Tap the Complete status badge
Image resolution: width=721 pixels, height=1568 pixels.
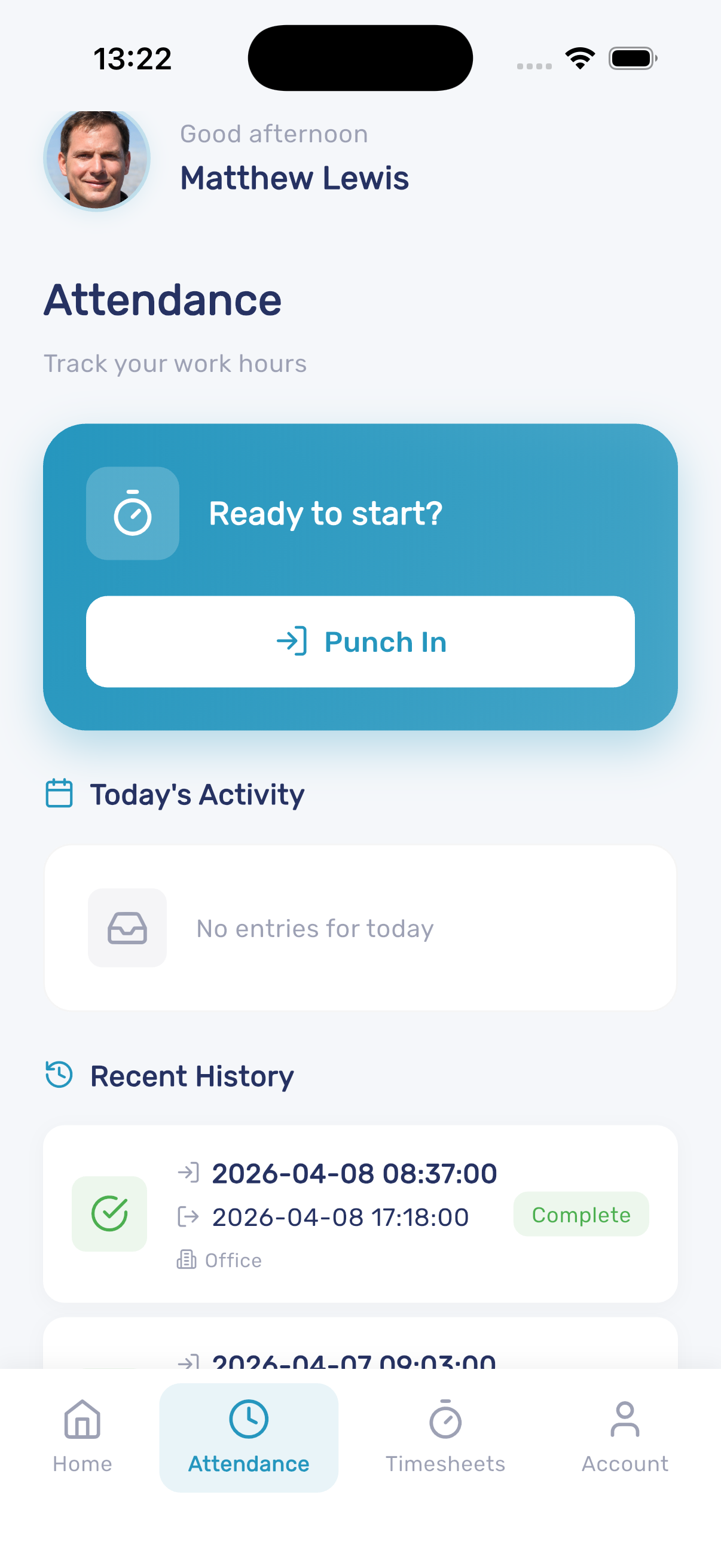[x=581, y=1215]
